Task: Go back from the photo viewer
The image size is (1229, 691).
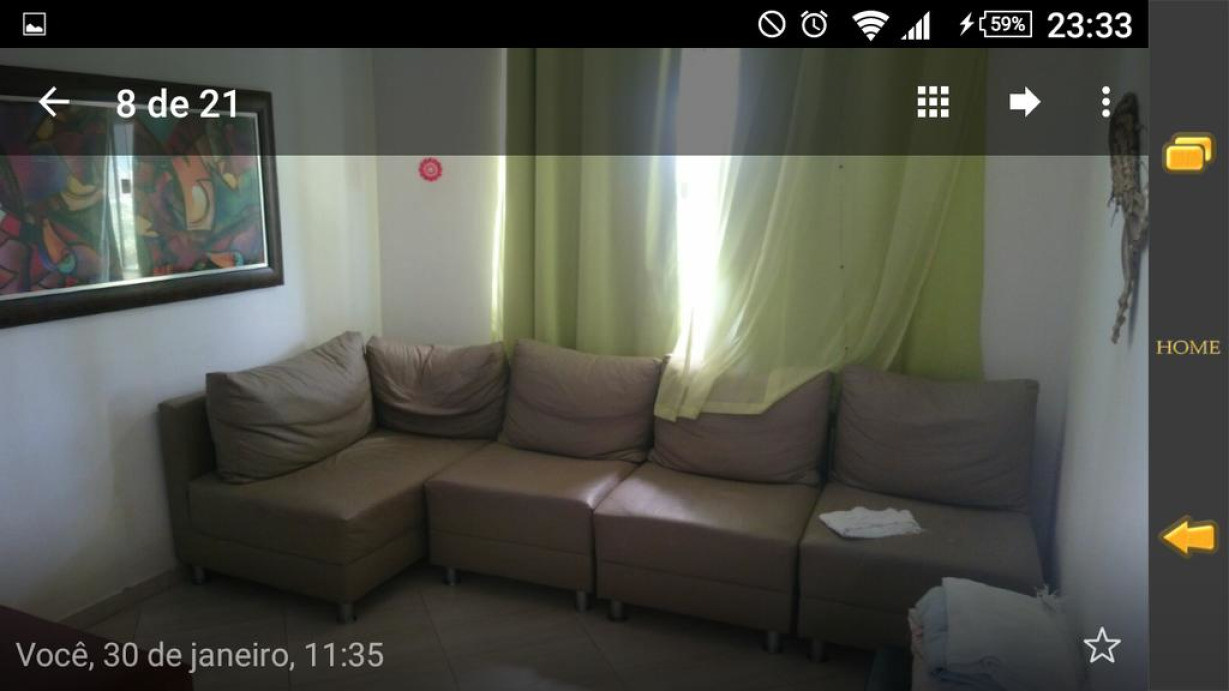Action: (53, 102)
